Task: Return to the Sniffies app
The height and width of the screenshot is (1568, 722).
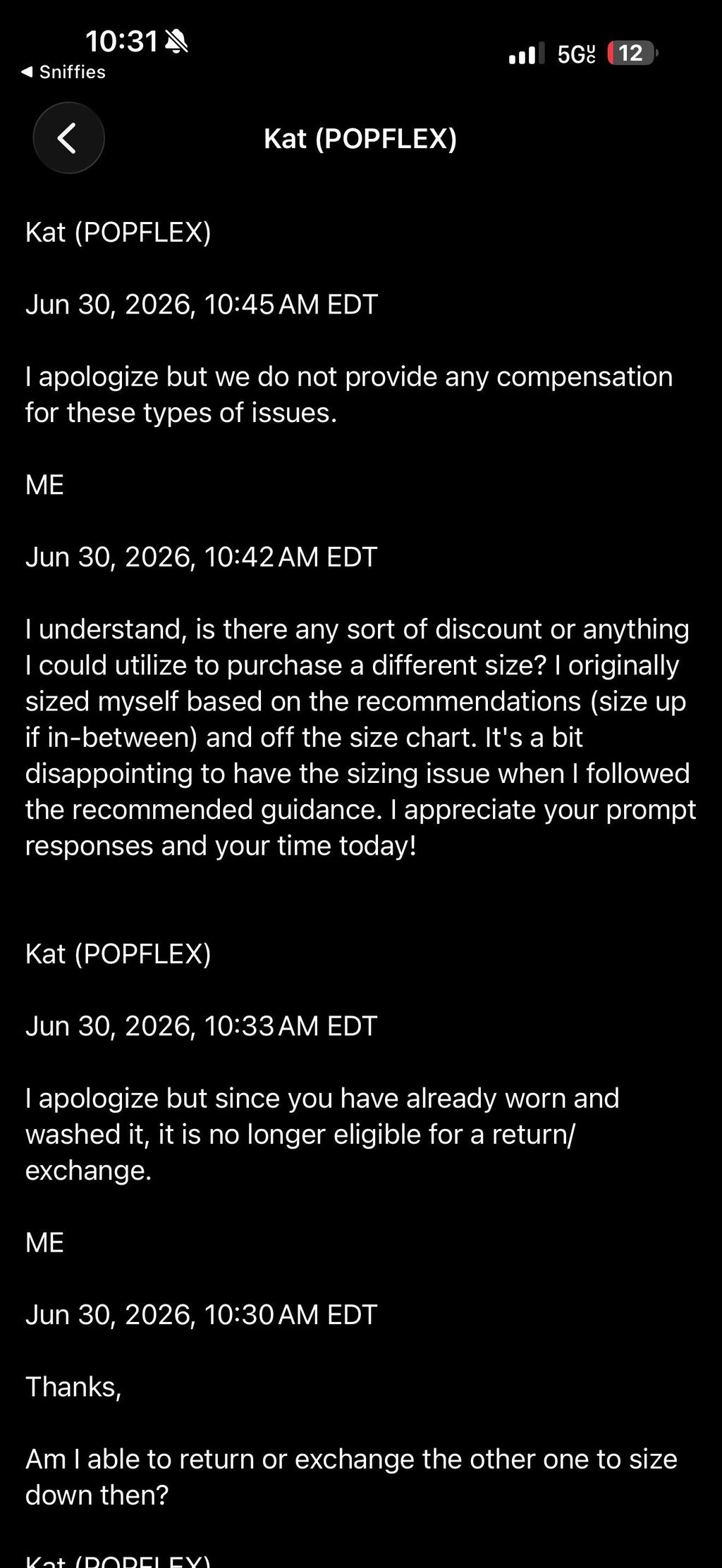Action: point(63,72)
